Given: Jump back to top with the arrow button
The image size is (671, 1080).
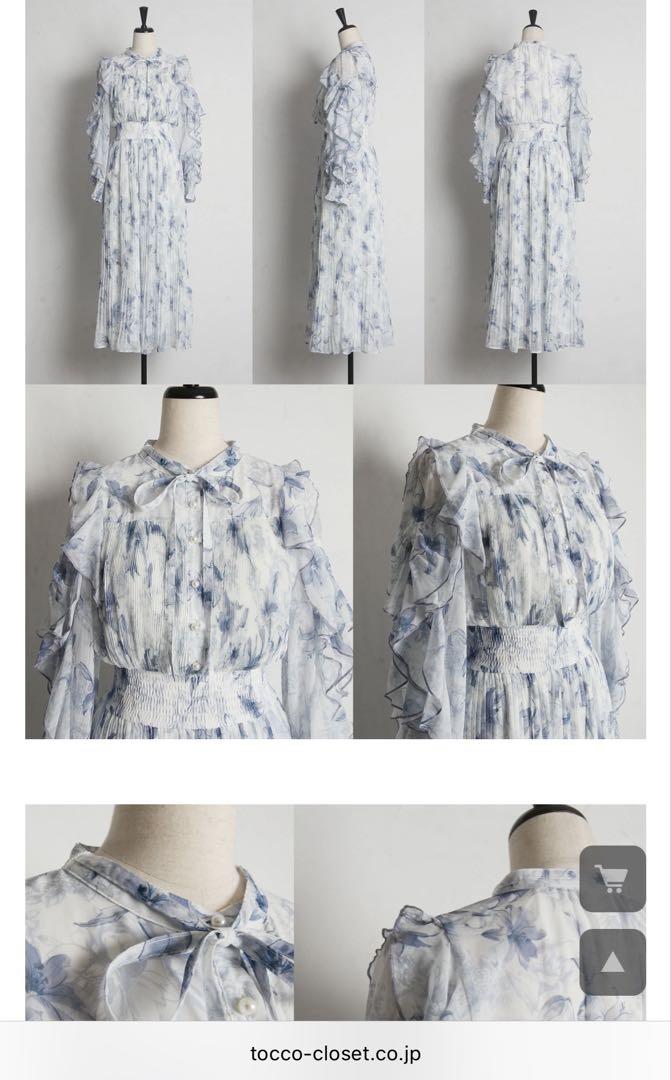Looking at the screenshot, I should (612, 962).
